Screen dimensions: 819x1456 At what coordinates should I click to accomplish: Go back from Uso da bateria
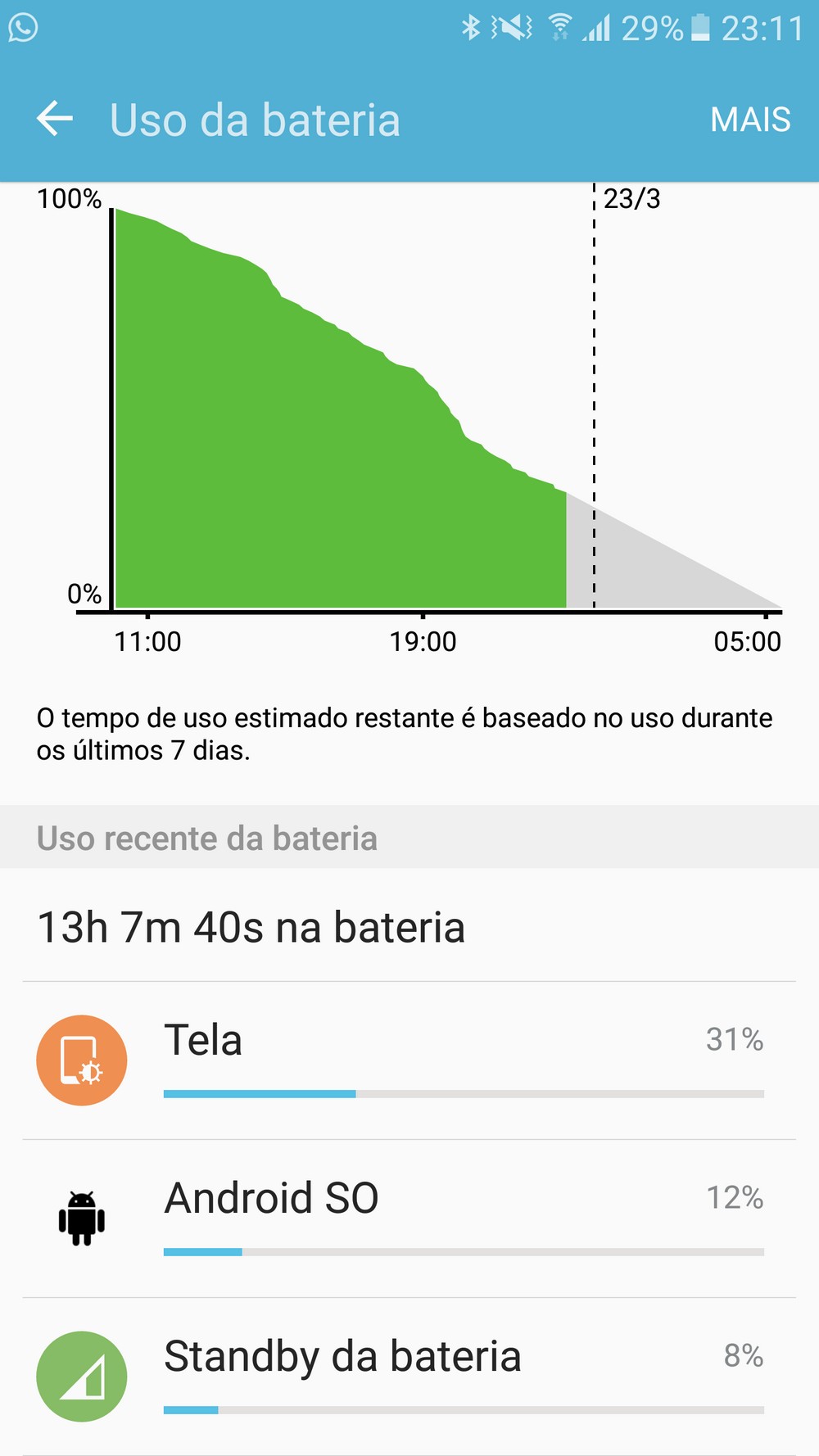55,119
